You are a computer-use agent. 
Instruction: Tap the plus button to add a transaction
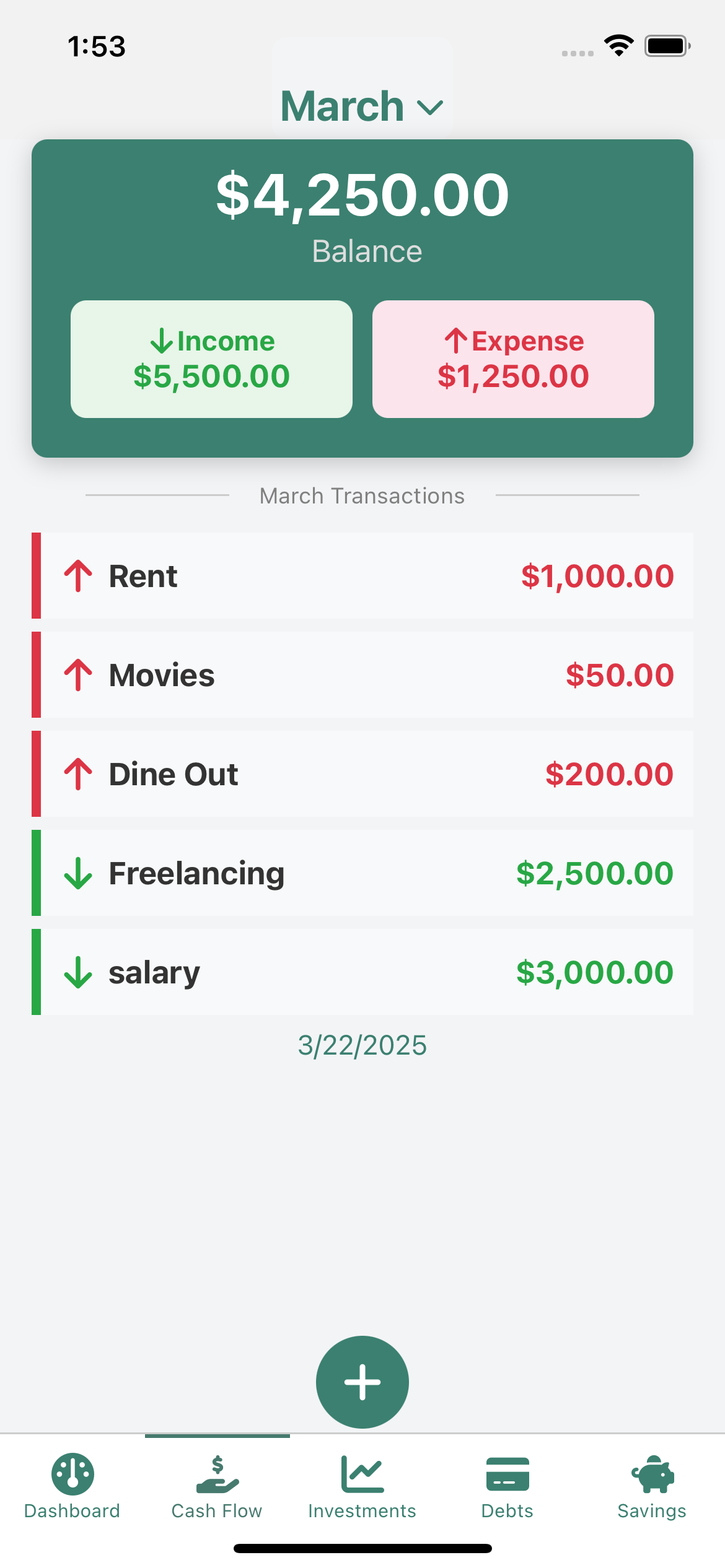[362, 1383]
